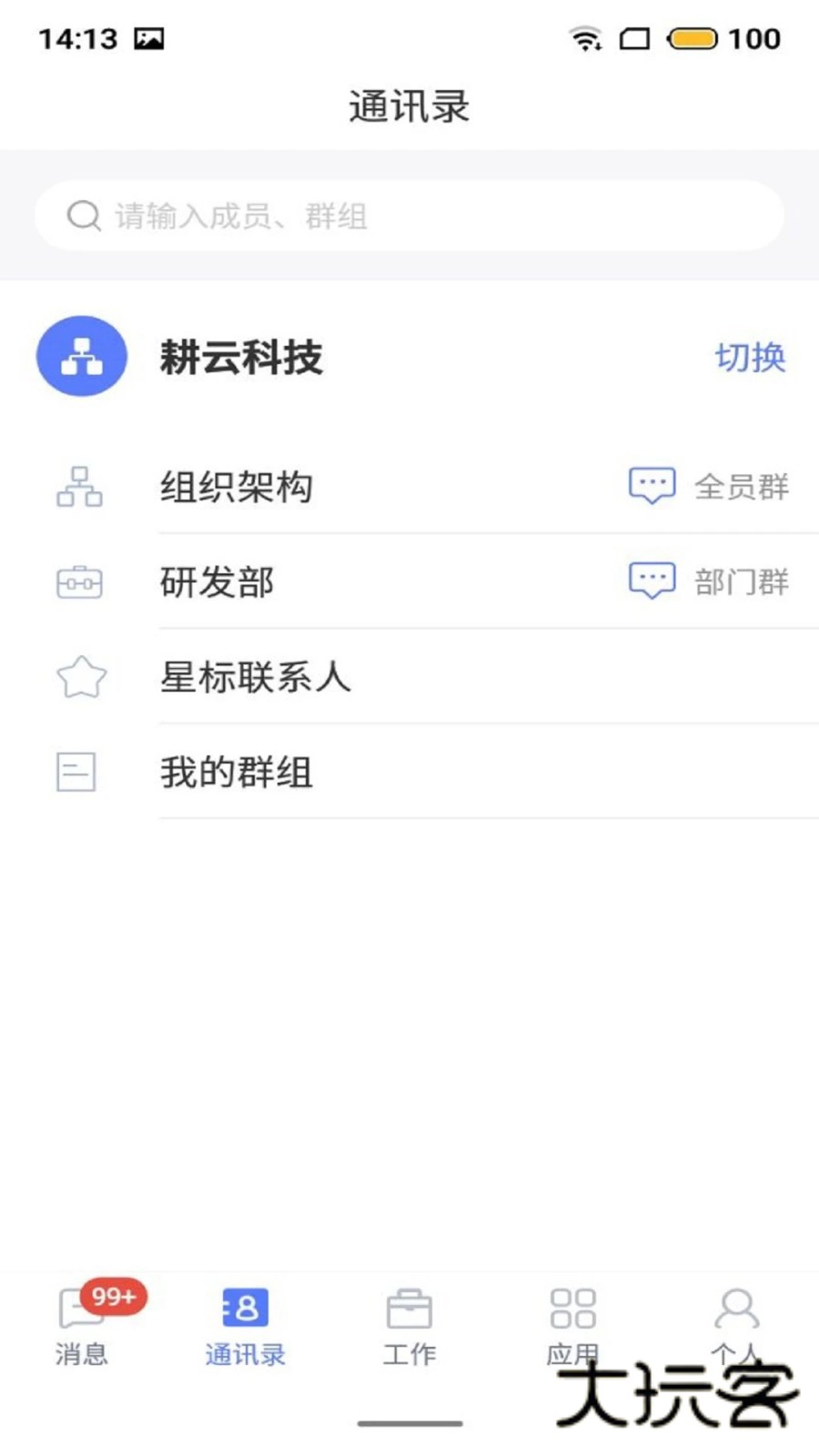
Task: Expand the 研发部 department entry
Action: tap(218, 582)
